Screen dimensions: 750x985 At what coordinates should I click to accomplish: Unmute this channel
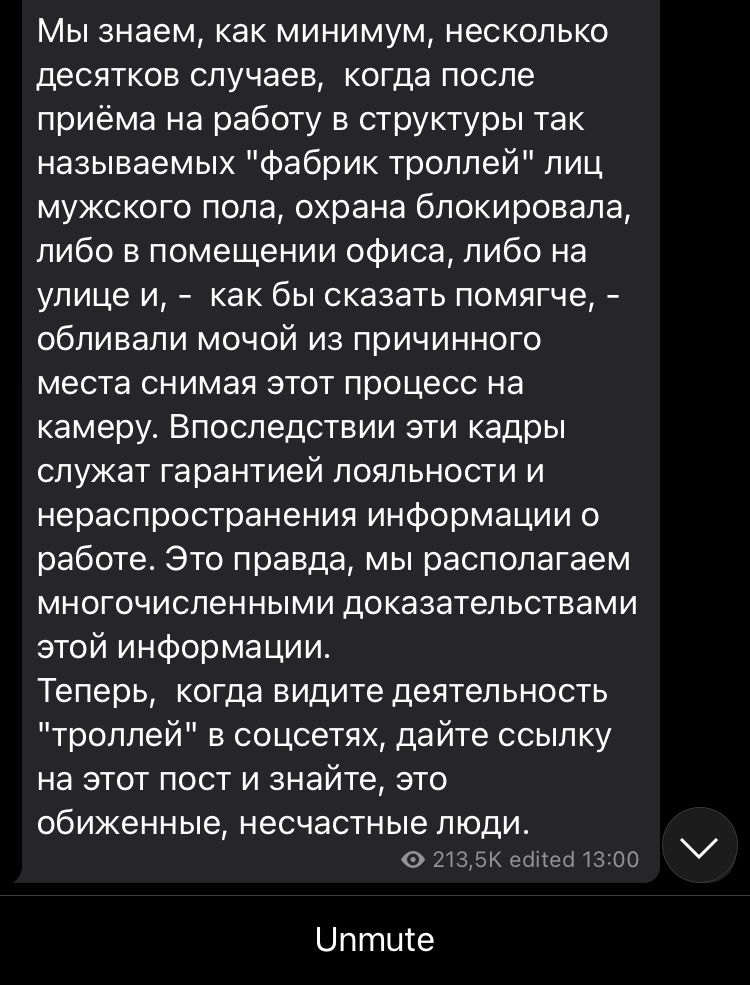pos(375,940)
